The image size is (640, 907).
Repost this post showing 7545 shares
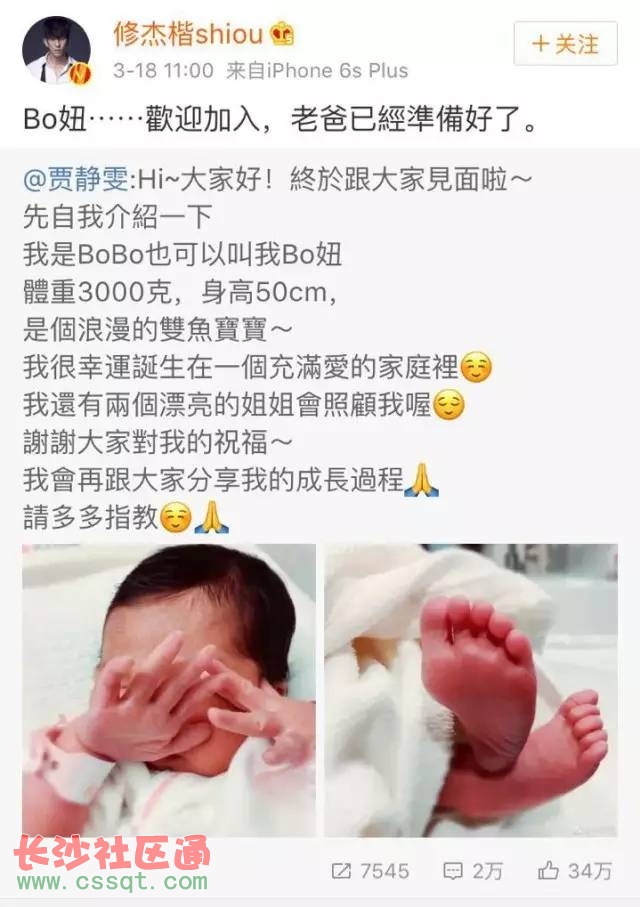pos(369,871)
